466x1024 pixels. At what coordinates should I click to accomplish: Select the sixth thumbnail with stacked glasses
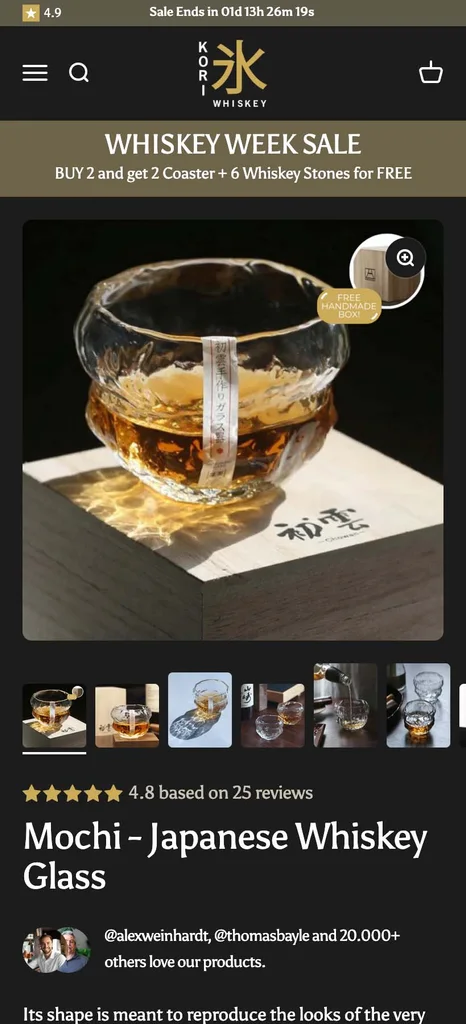click(x=418, y=705)
